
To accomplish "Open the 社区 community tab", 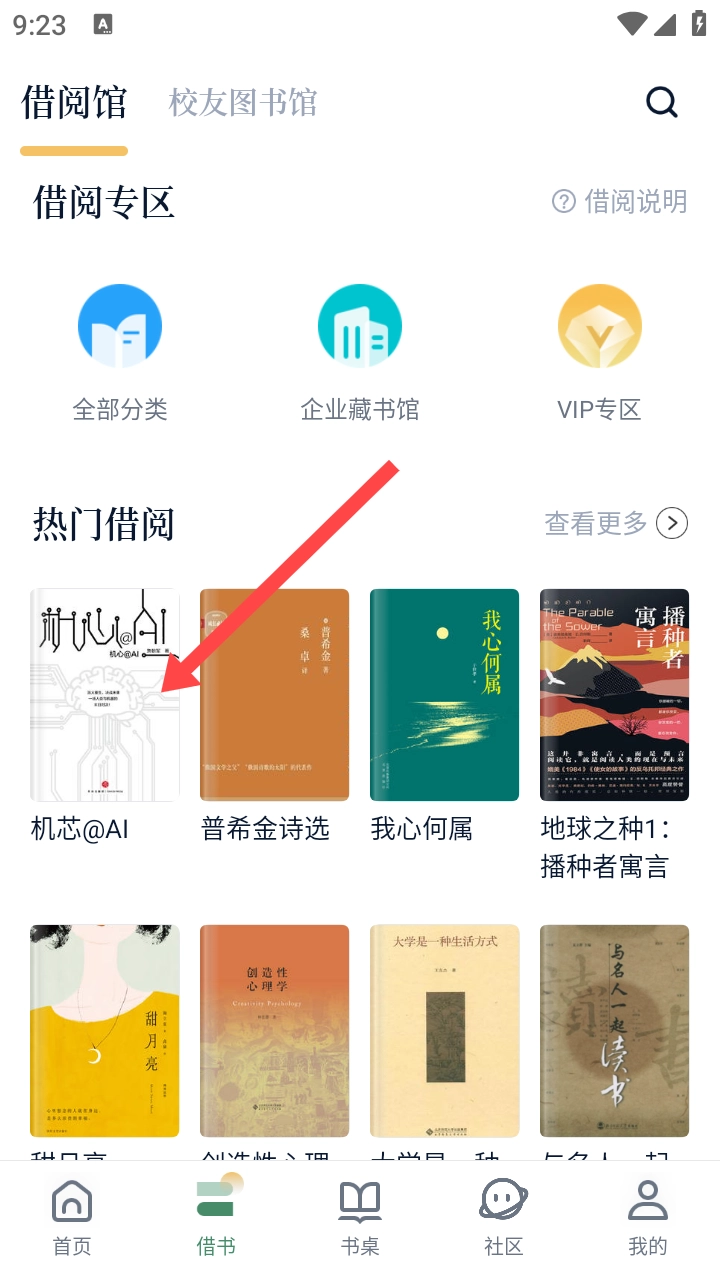I will pos(504,1216).
